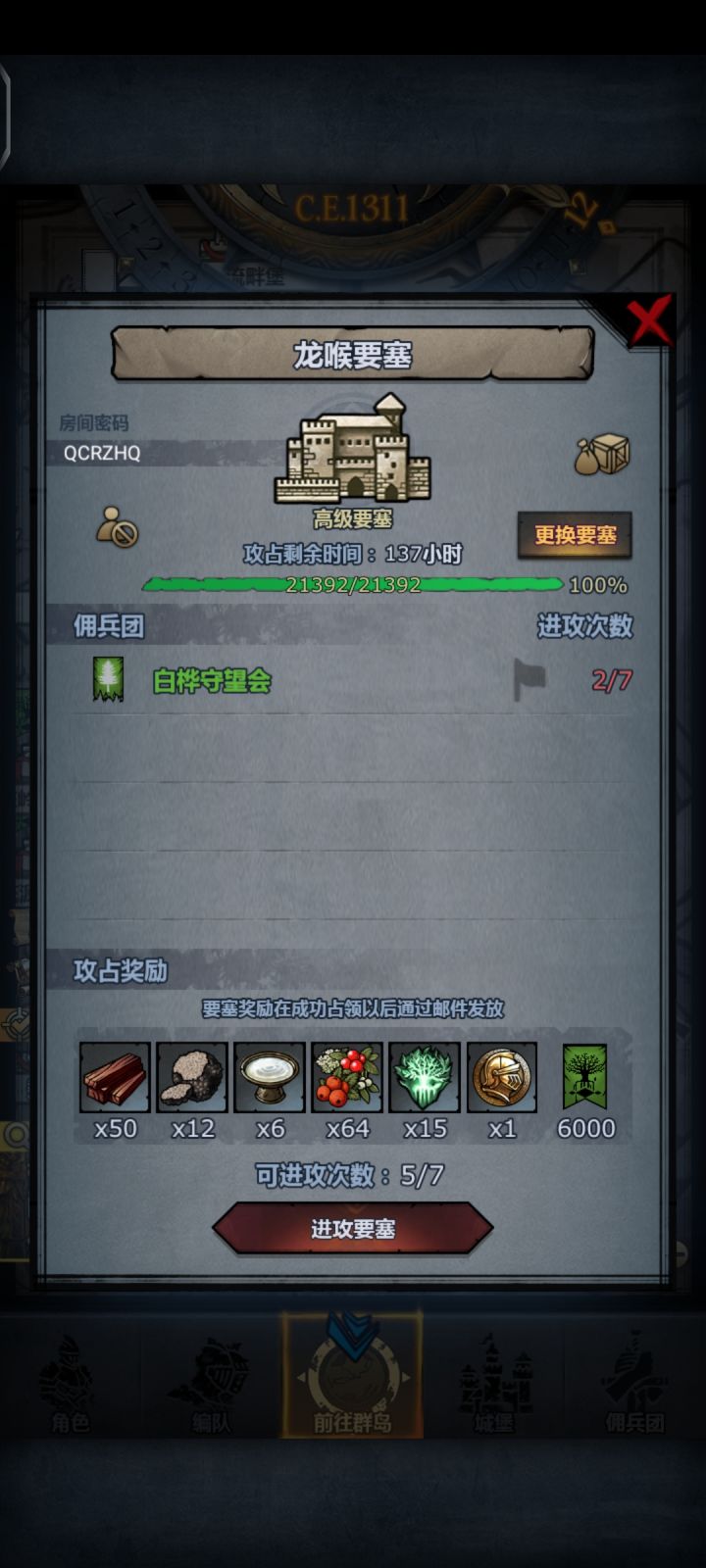Open the supplies sack and crate icon
The image size is (706, 1568).
(x=602, y=455)
